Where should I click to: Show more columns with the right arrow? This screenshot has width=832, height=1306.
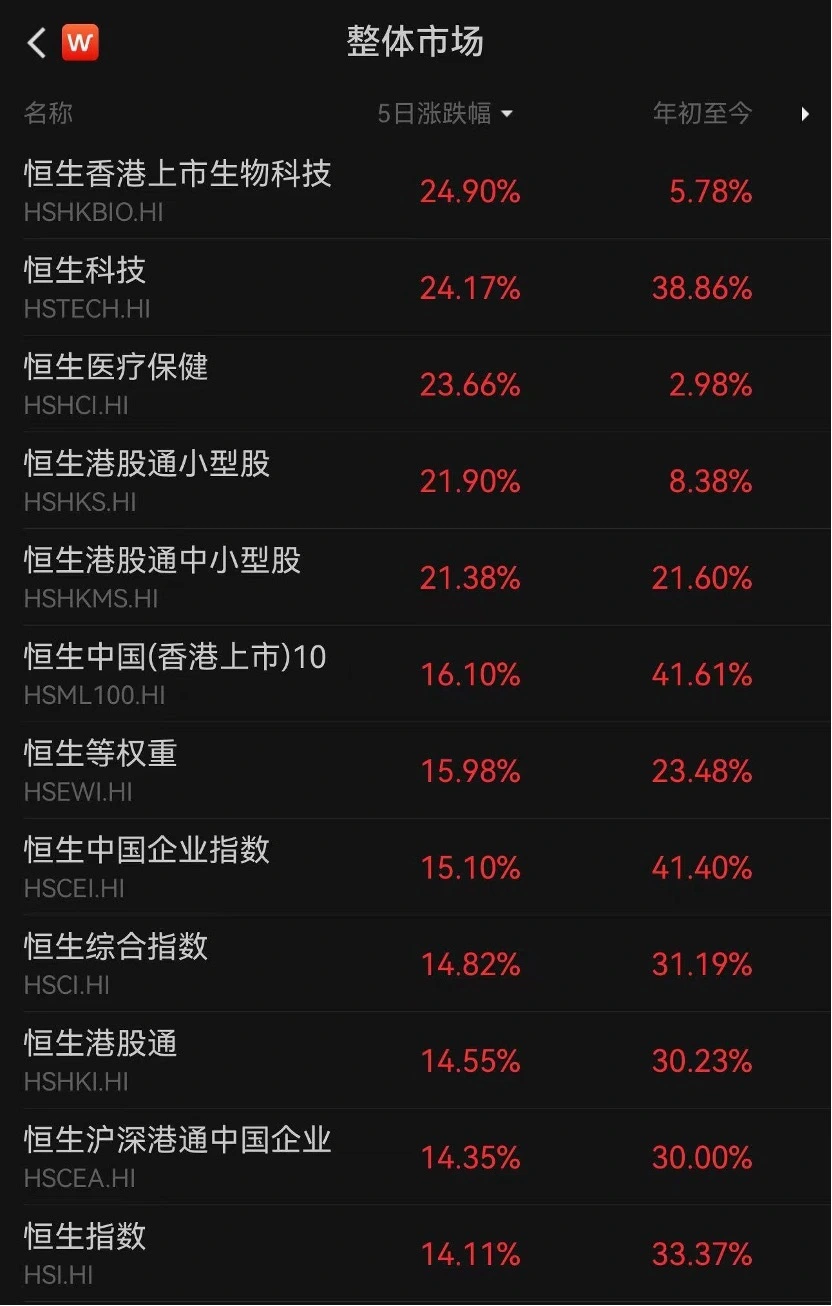tap(805, 114)
